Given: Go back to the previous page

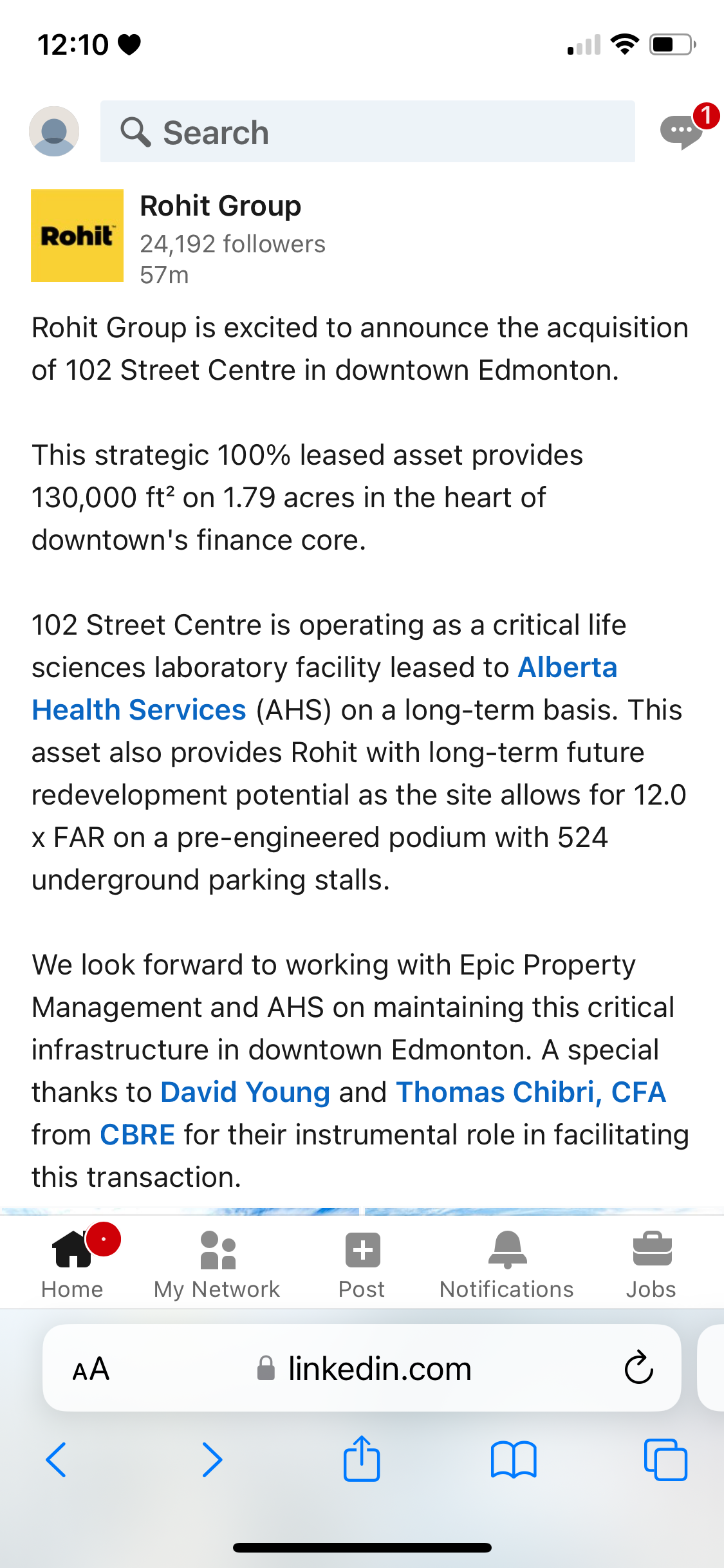Looking at the screenshot, I should [56, 1459].
